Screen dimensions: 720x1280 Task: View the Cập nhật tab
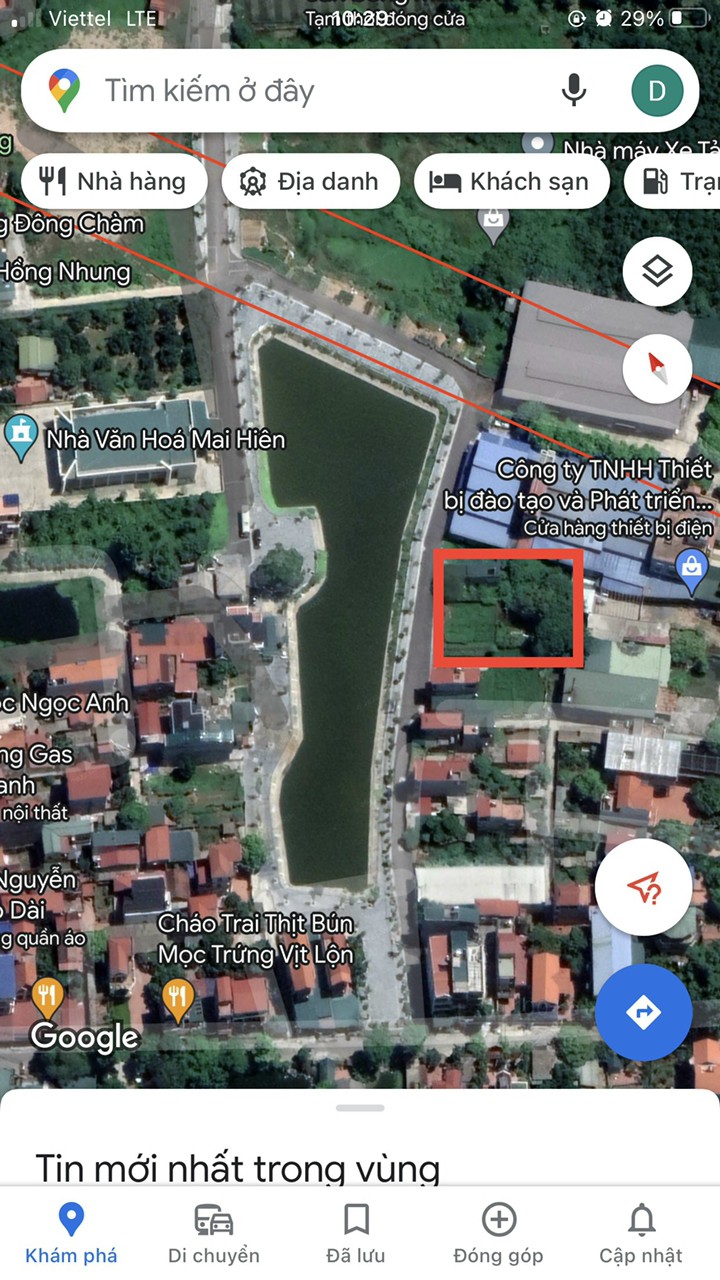(x=641, y=1233)
